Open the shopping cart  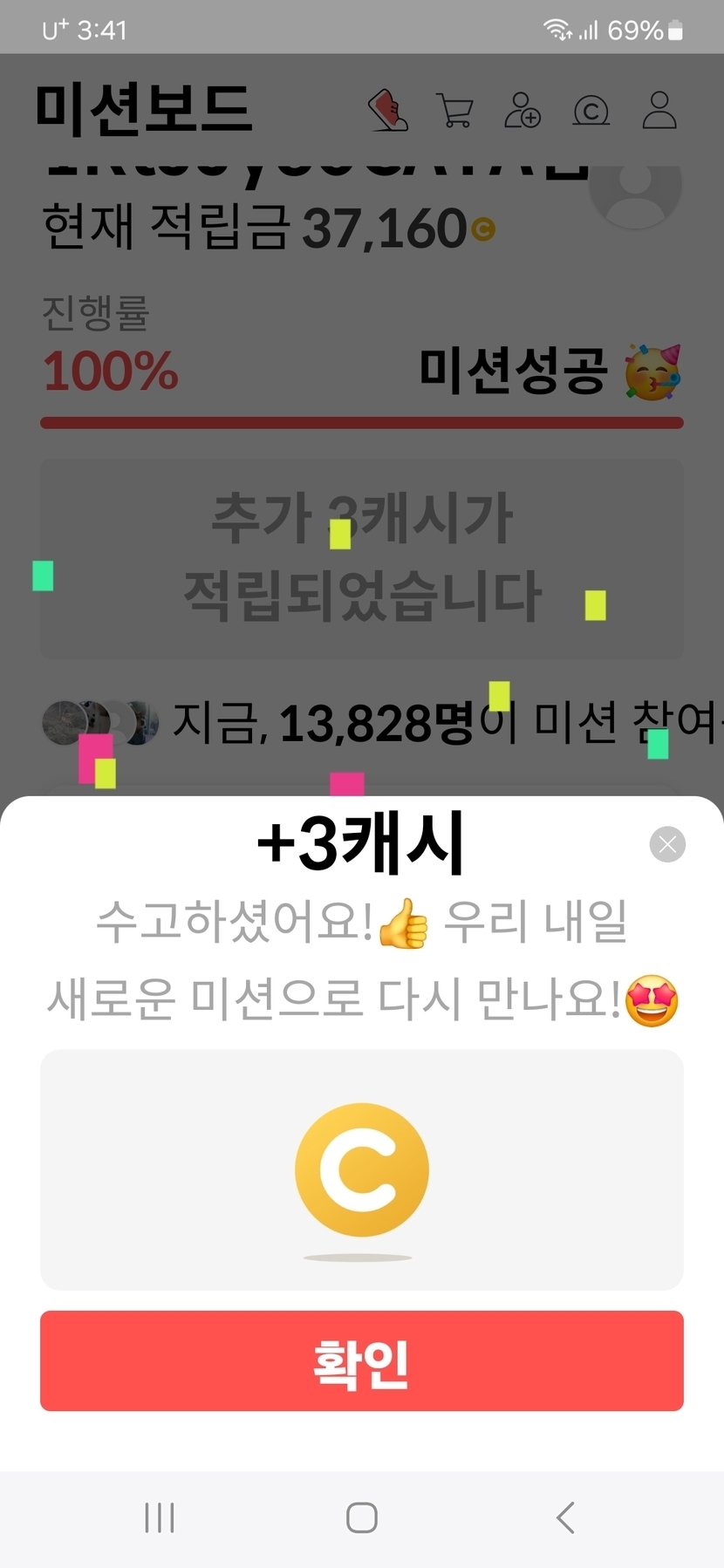click(454, 111)
